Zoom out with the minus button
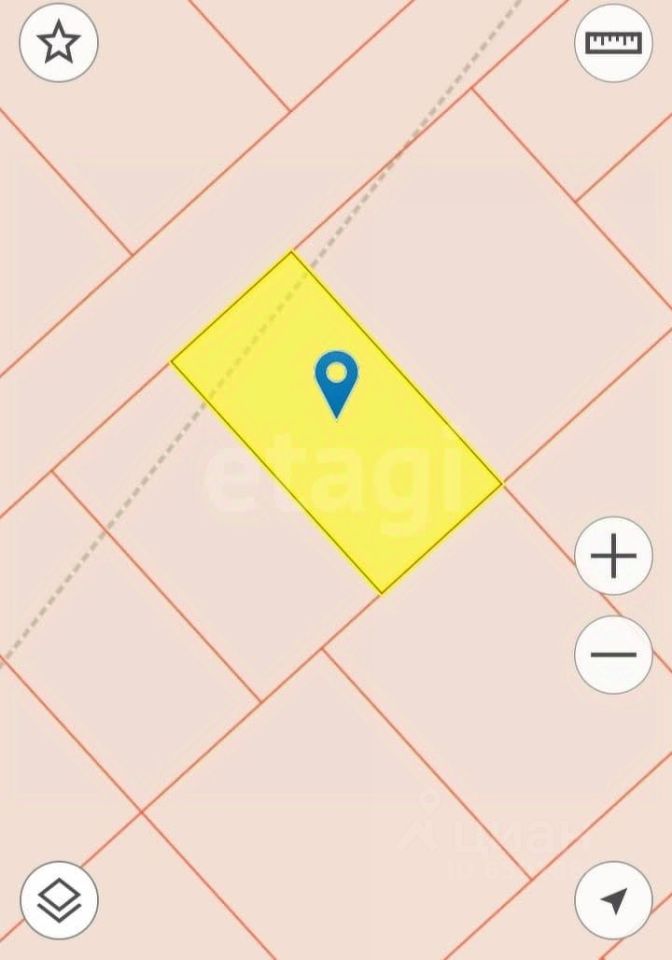The width and height of the screenshot is (672, 960). (613, 655)
